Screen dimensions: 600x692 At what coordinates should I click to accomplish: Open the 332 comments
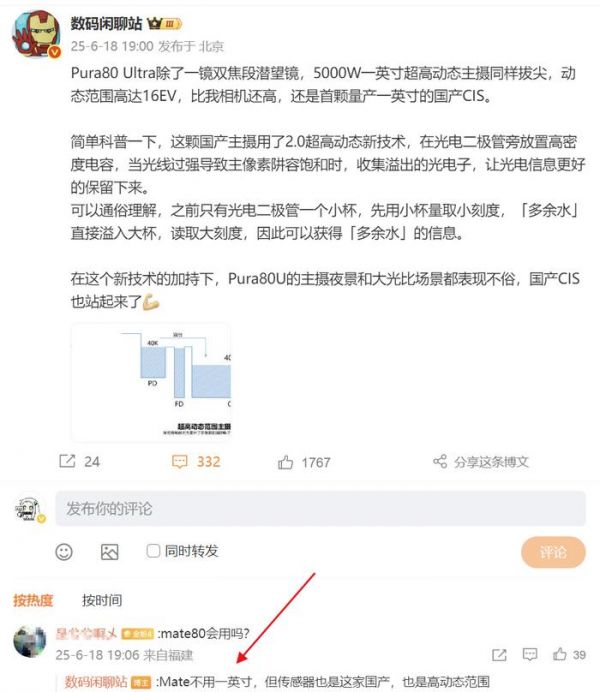[196, 462]
